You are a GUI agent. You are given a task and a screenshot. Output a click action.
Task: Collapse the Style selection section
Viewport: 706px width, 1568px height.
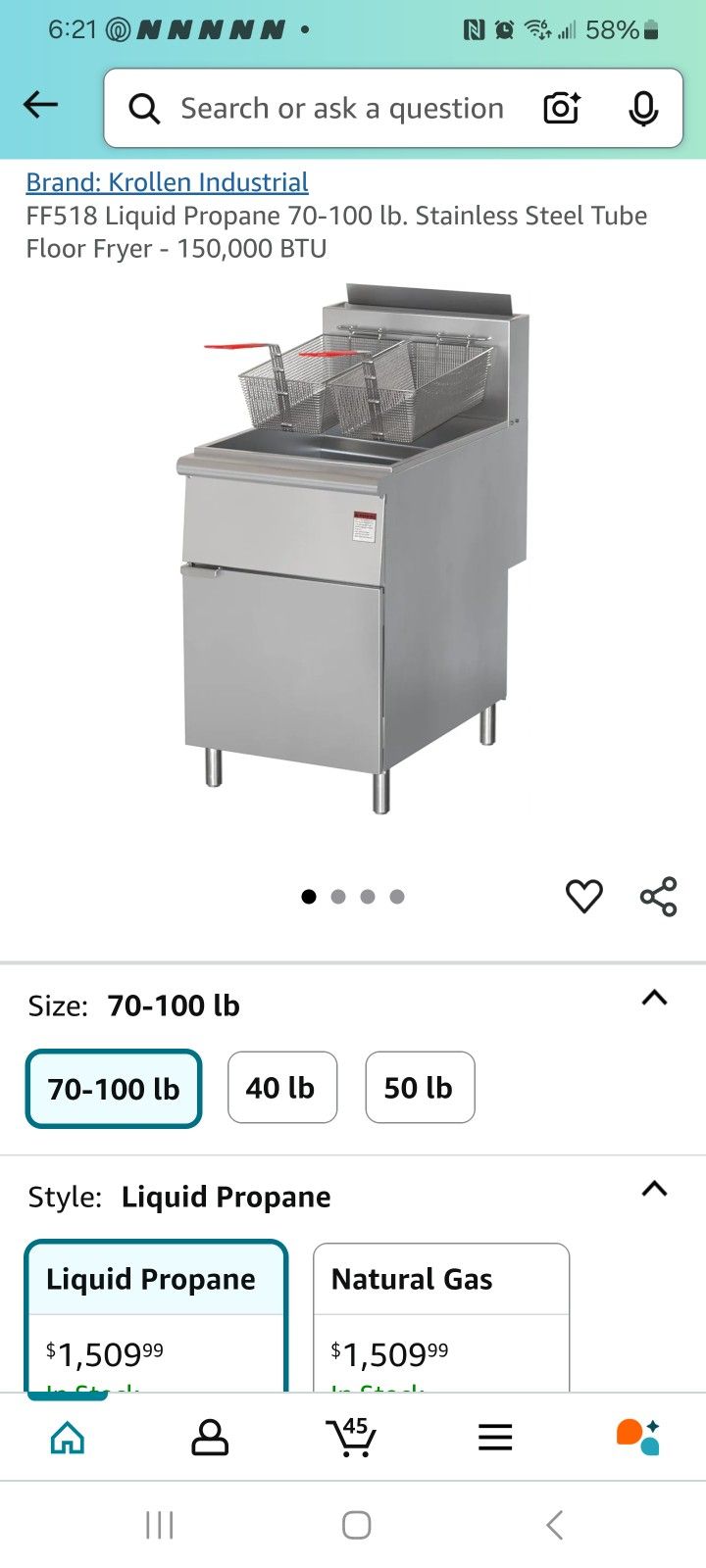(653, 1189)
